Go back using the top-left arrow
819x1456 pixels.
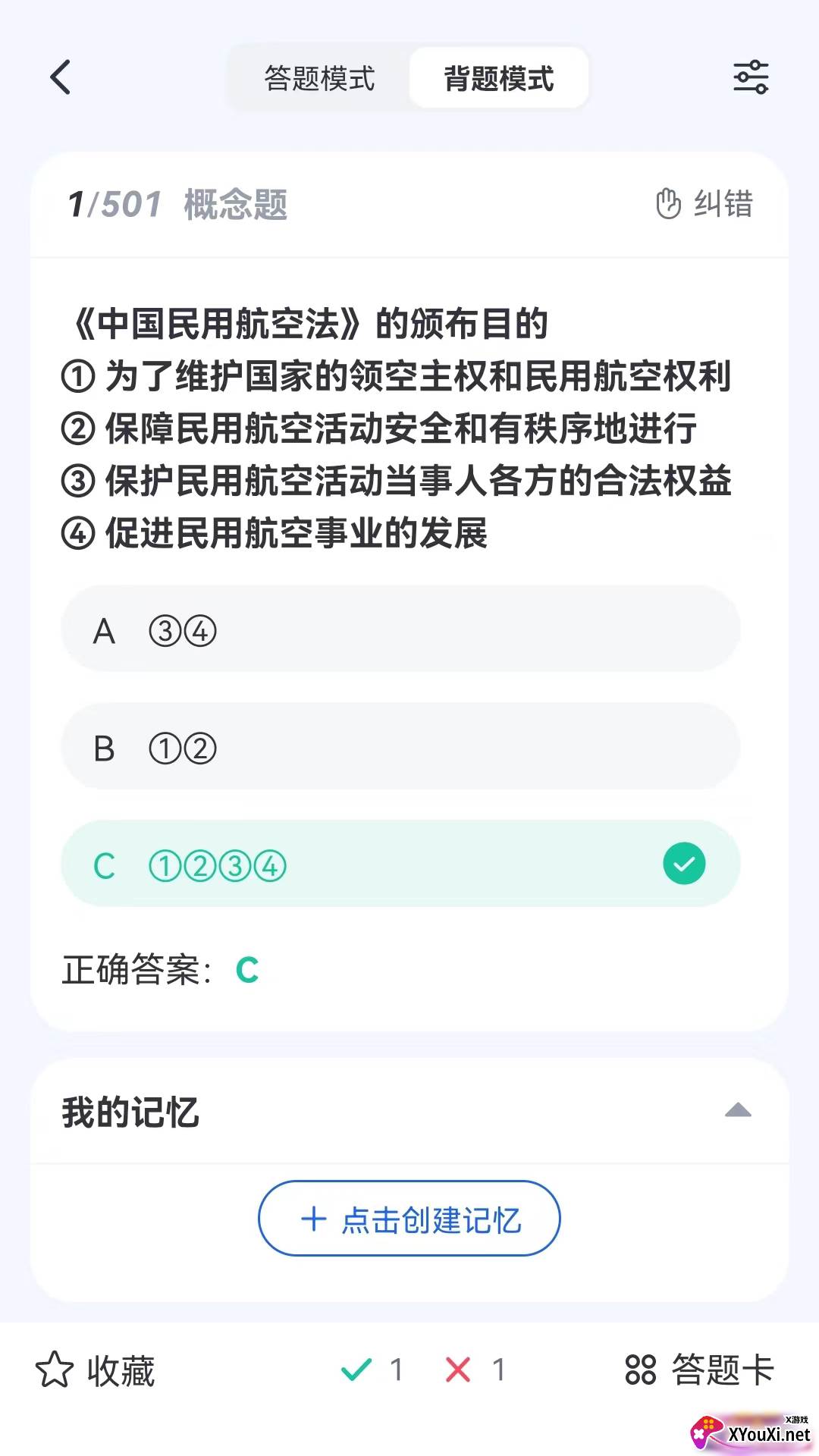61,77
